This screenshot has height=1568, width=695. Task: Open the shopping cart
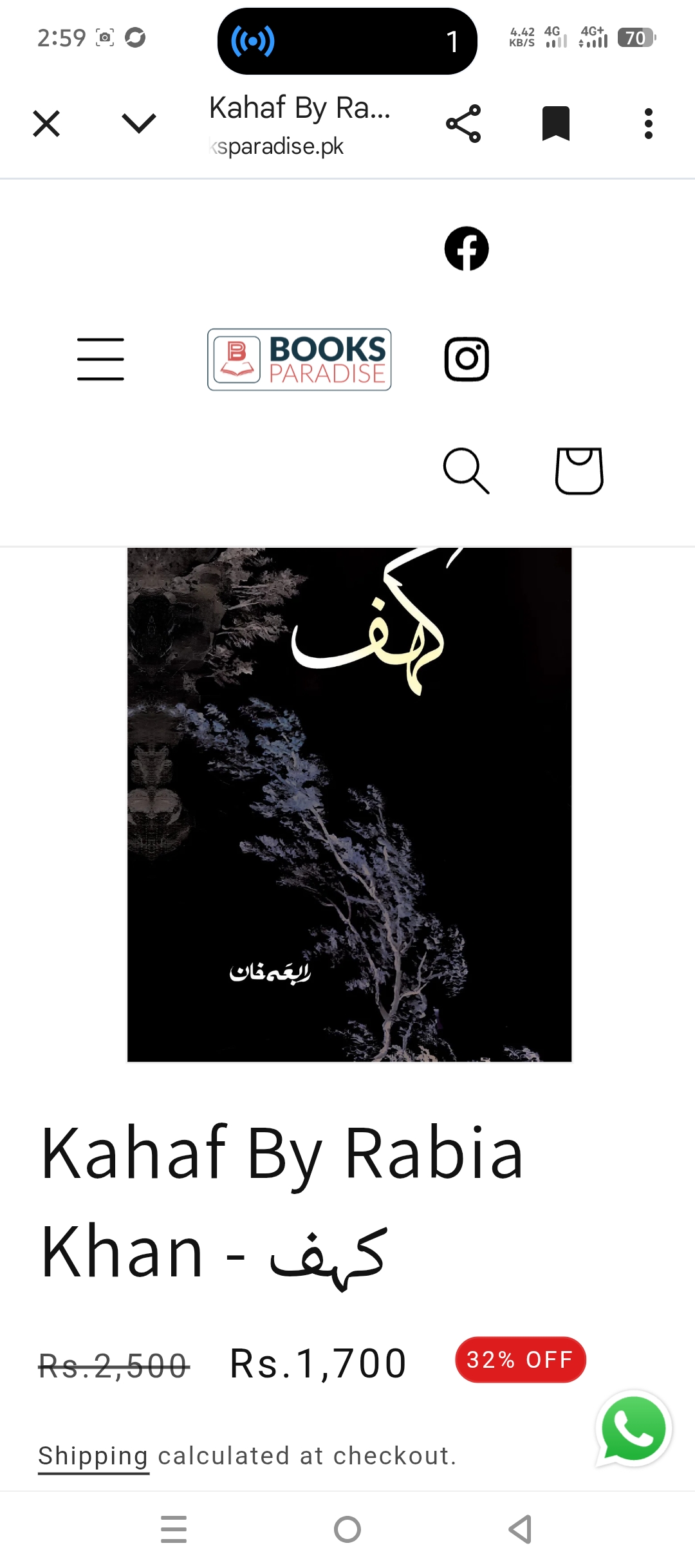[579, 471]
